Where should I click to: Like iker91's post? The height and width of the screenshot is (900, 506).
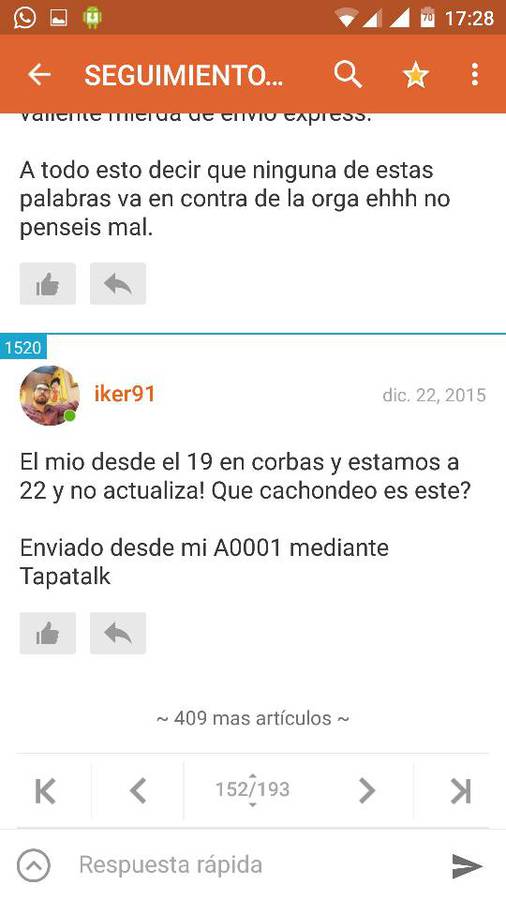click(48, 633)
